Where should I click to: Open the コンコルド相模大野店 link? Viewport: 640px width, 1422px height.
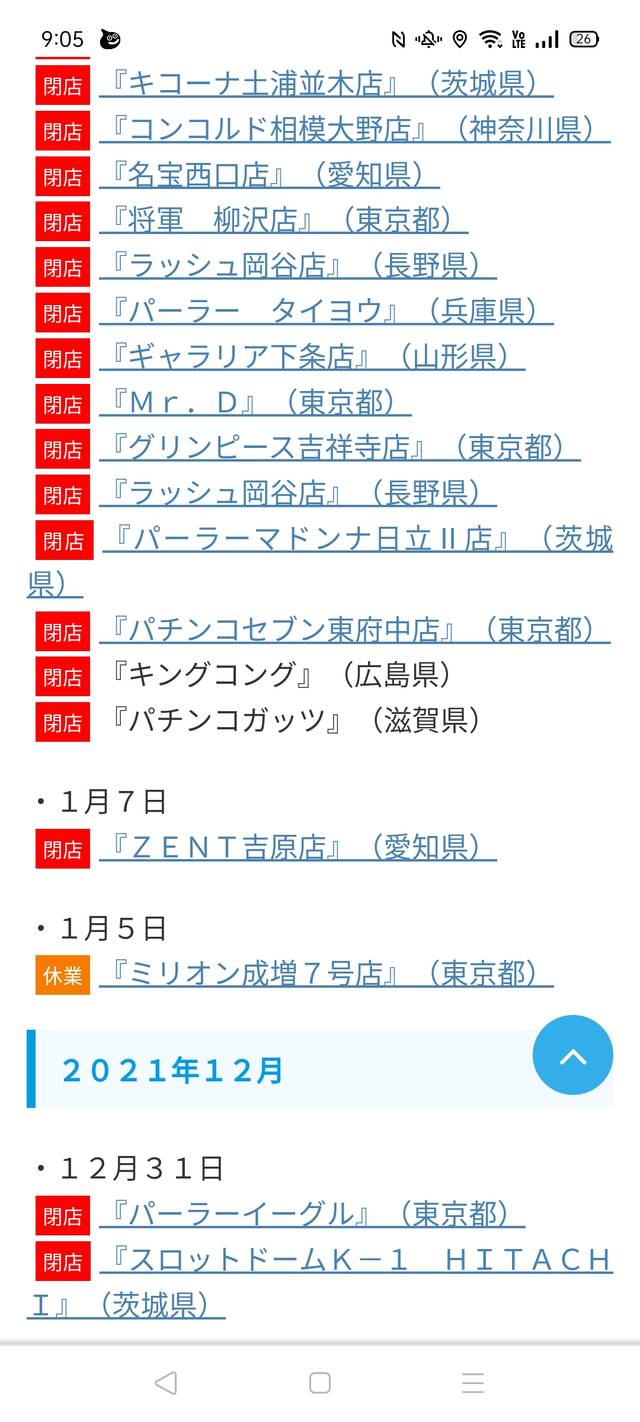355,129
